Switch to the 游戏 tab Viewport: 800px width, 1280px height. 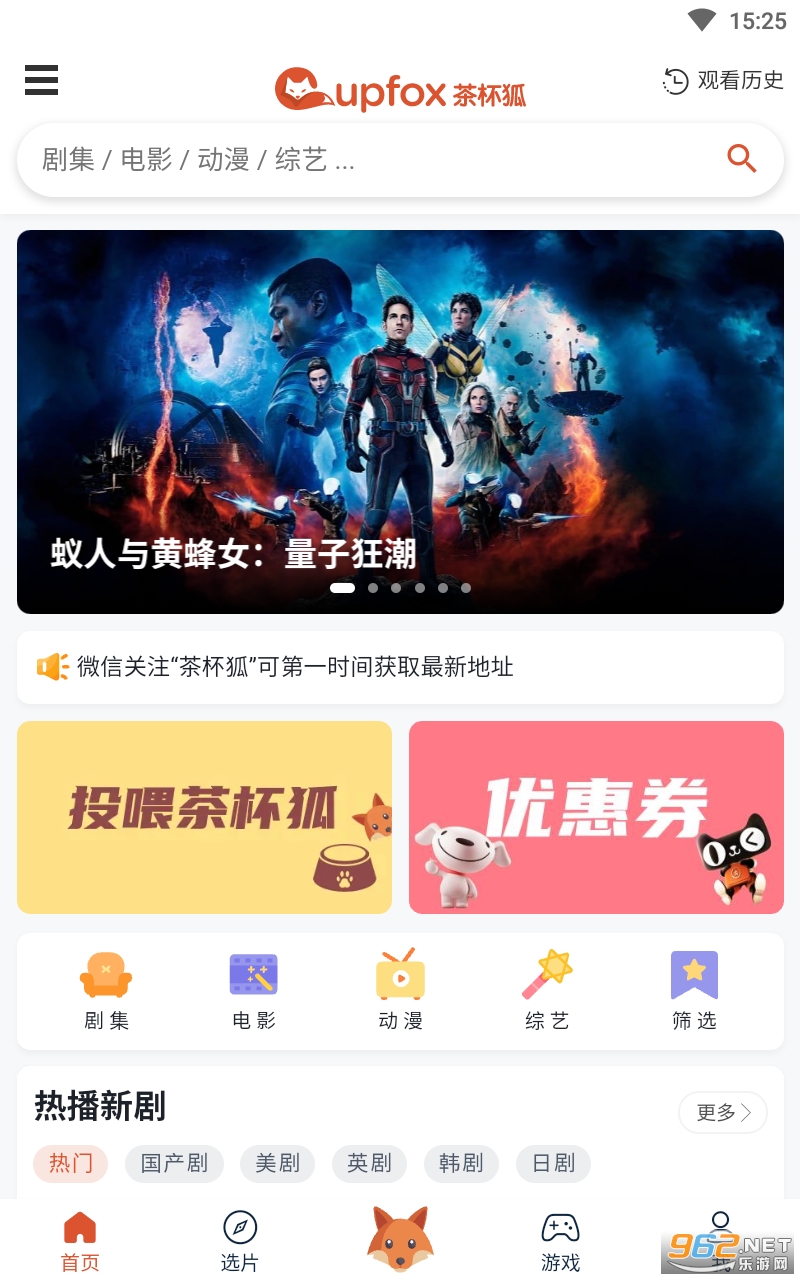560,1241
